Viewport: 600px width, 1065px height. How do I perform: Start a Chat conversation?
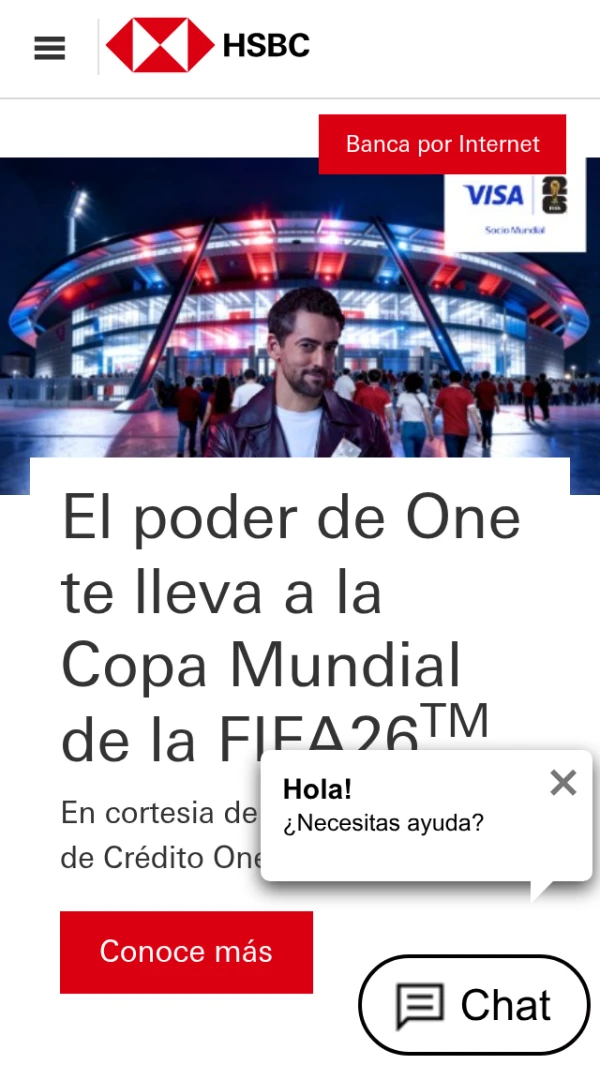pyautogui.click(x=474, y=1005)
